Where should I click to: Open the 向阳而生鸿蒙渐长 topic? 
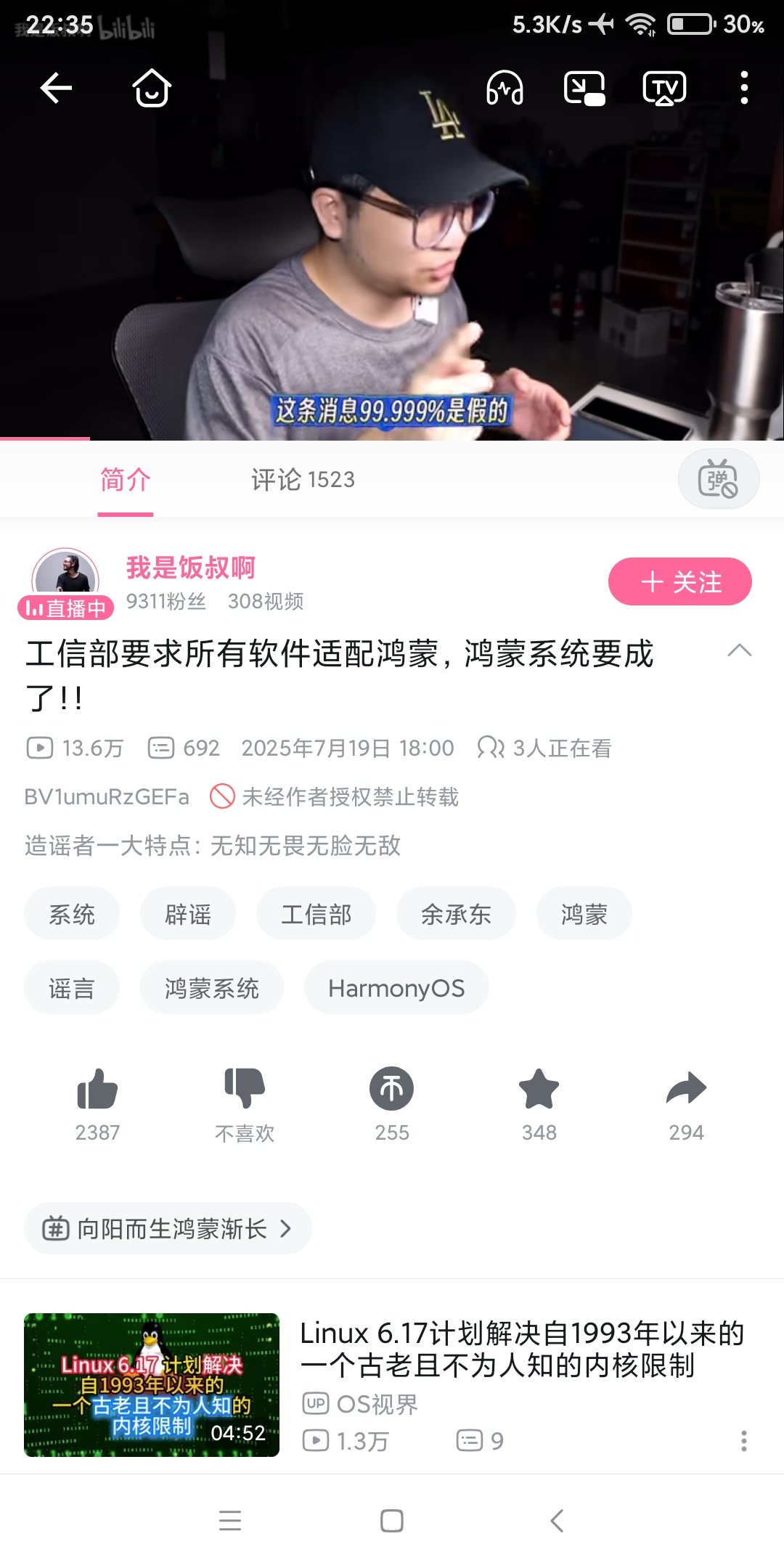pyautogui.click(x=168, y=1228)
